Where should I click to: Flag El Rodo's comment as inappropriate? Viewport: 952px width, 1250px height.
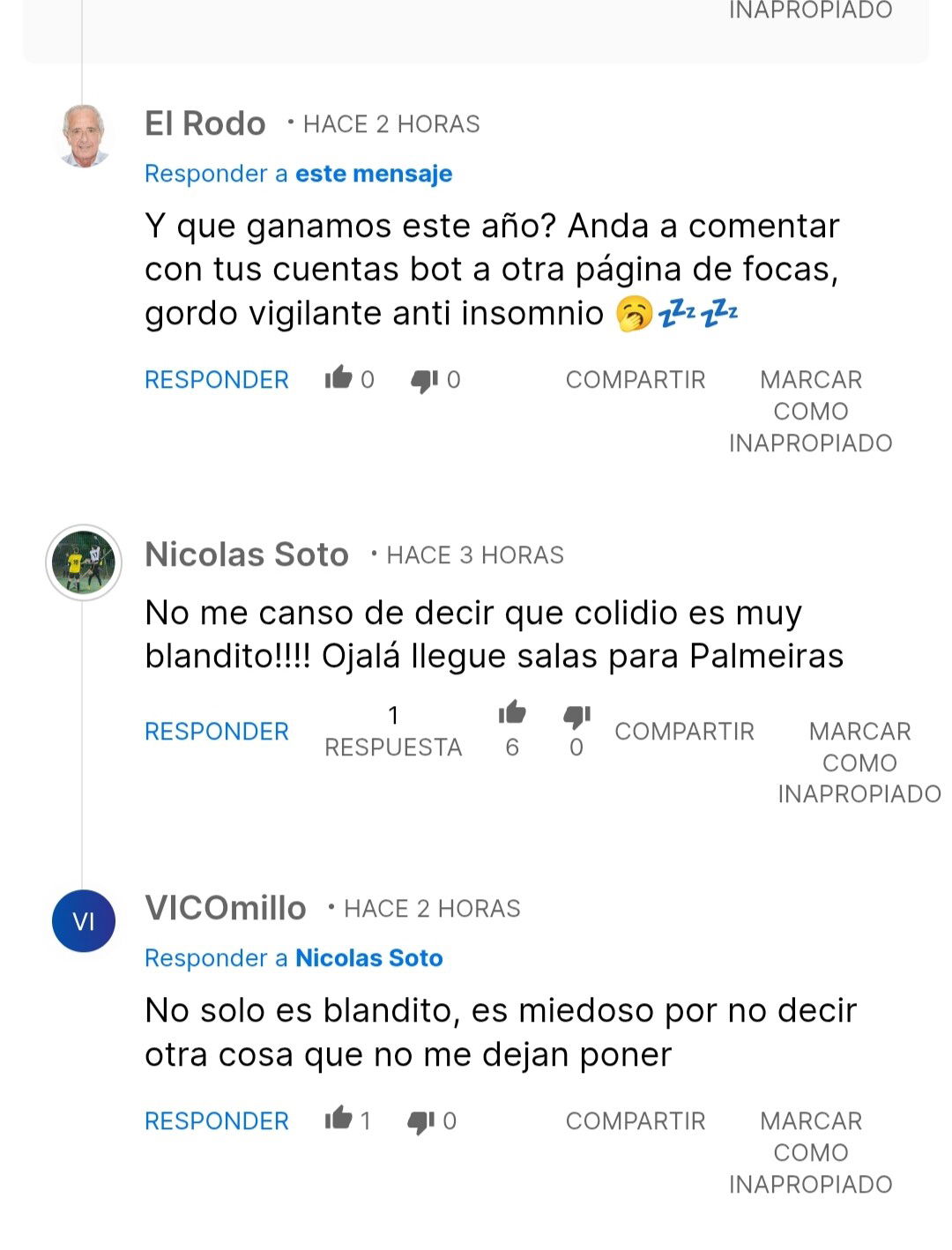[x=810, y=411]
